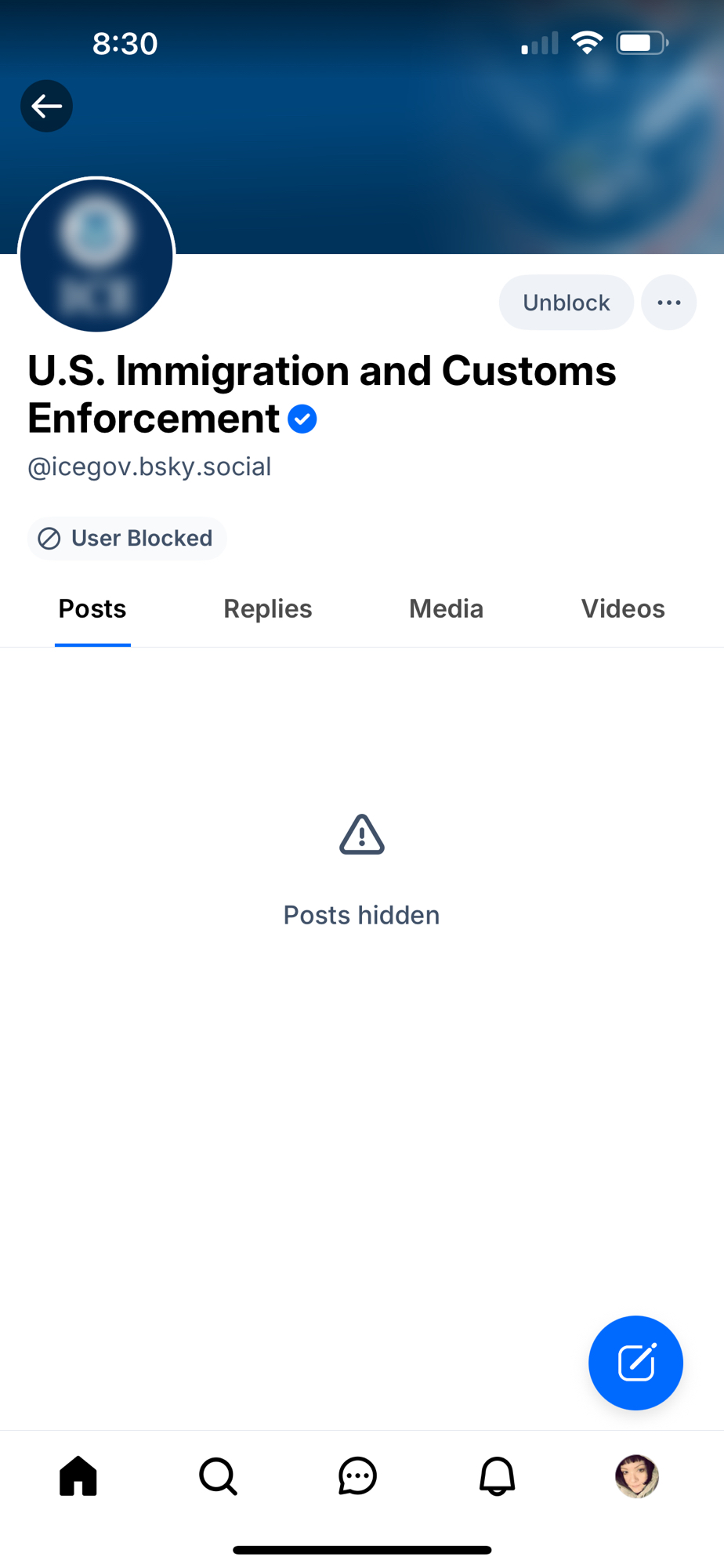This screenshot has height=1568, width=724.
Task: Unblock this account
Action: (566, 303)
